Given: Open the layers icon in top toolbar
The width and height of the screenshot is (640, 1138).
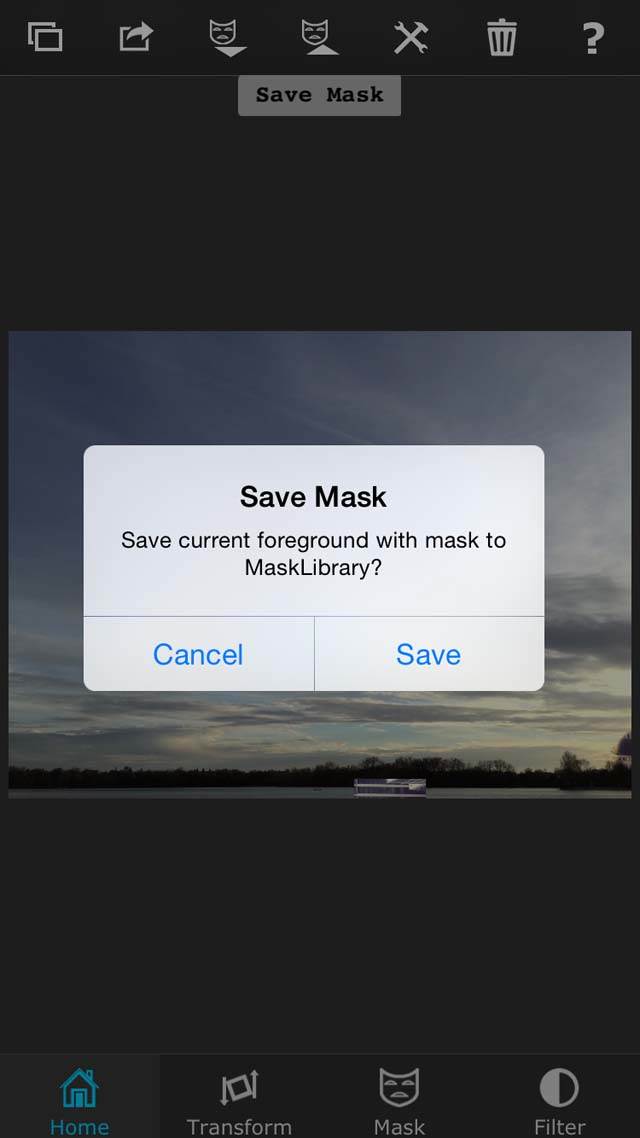Looking at the screenshot, I should click(x=45, y=36).
